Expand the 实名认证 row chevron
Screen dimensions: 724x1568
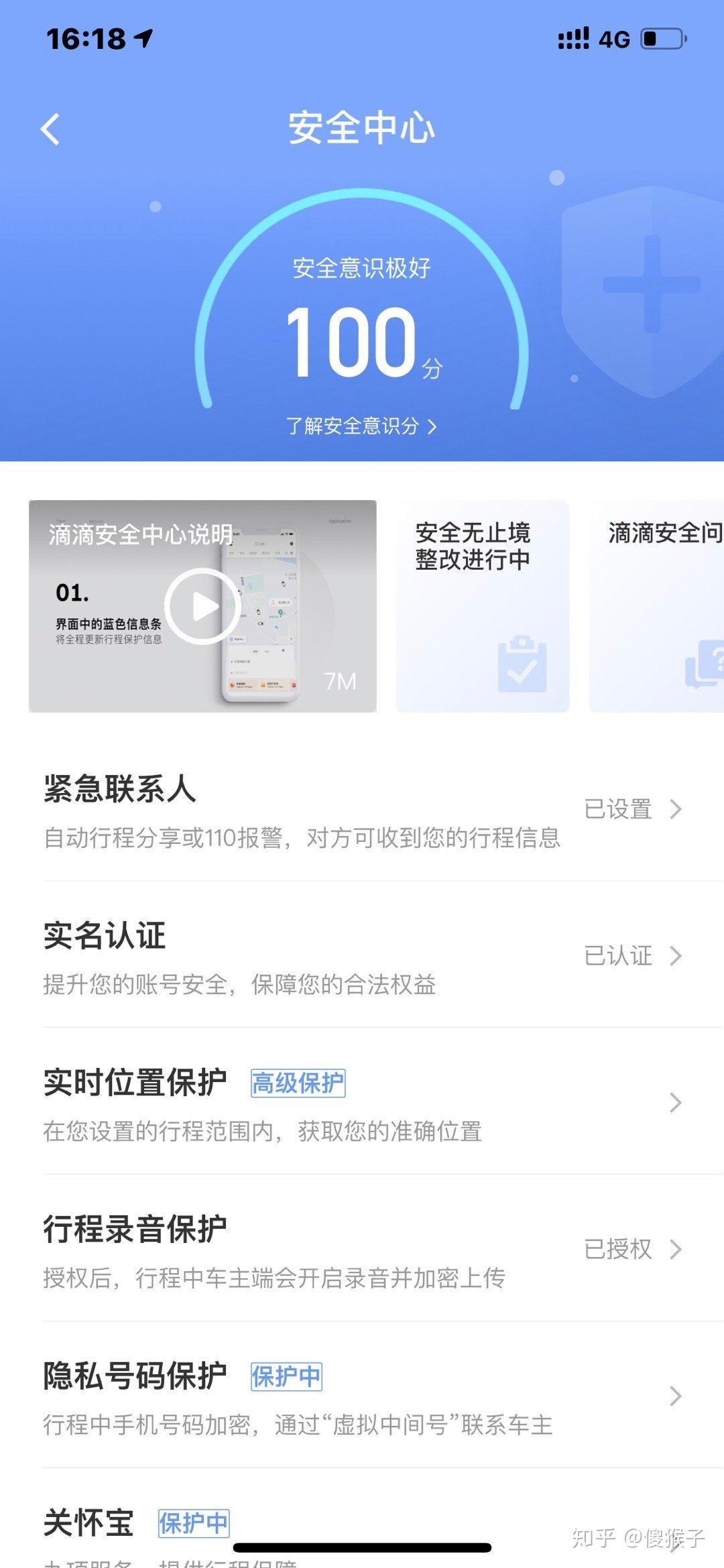coord(675,955)
